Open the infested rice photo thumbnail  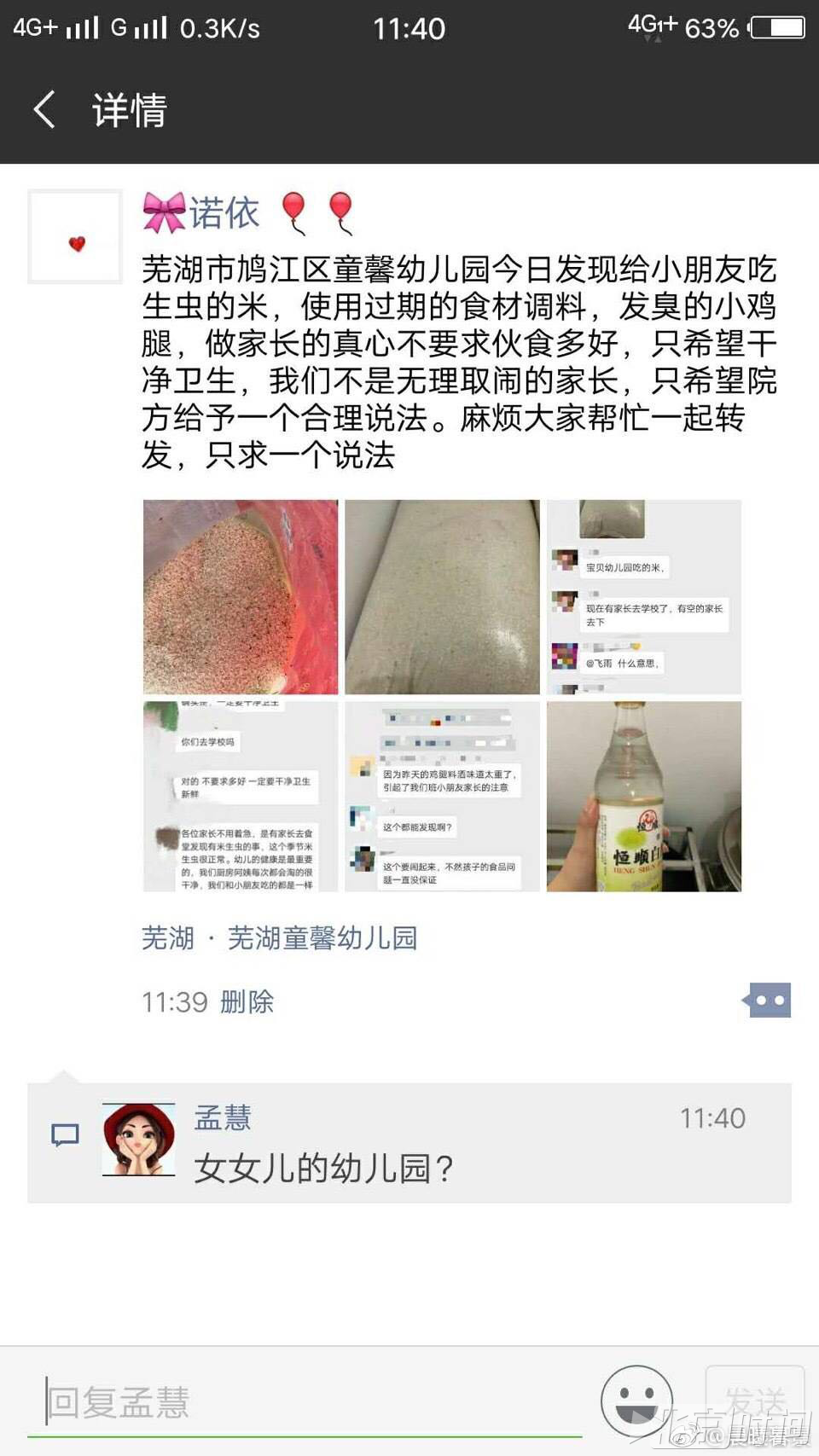(x=240, y=595)
